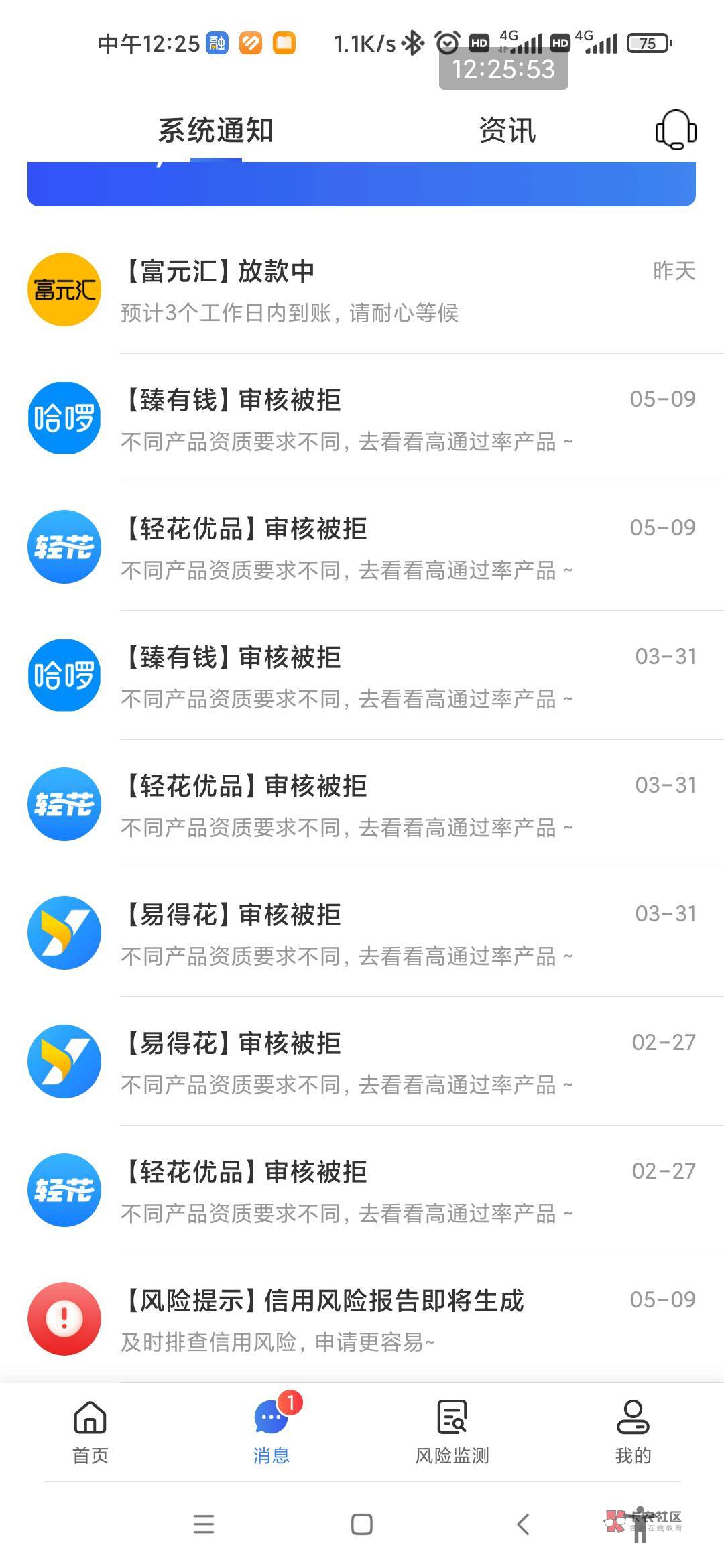Open 臻有钱 审核被拒 notice dated 03-31
This screenshot has width=724, height=1568.
pyautogui.click(x=375, y=676)
